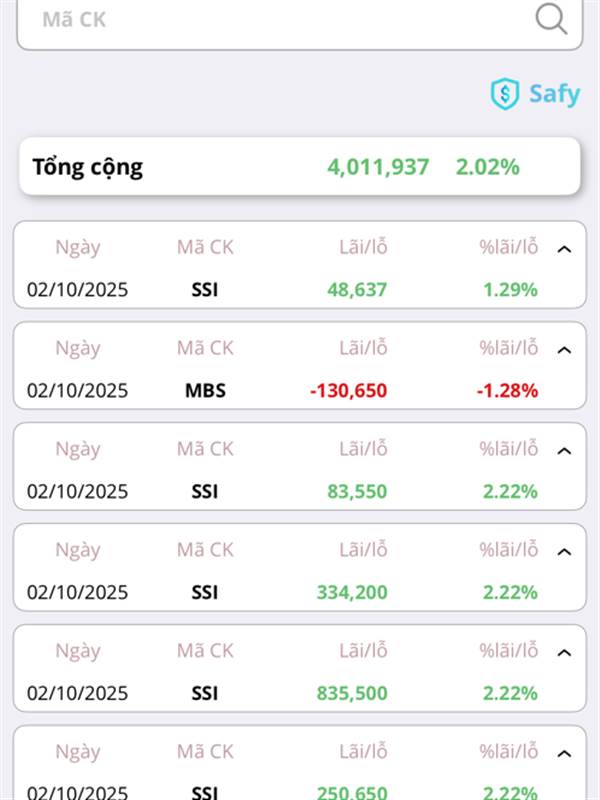Tap the magnifier search icon
This screenshot has width=600, height=800.
click(551, 19)
